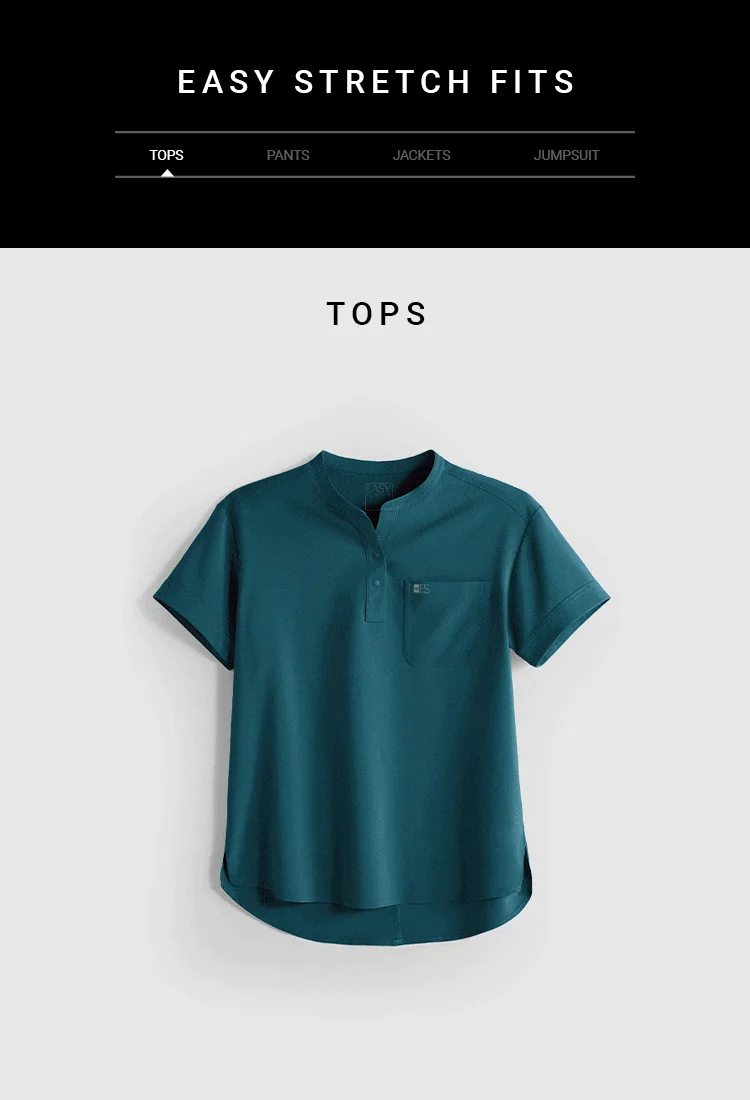Viewport: 750px width, 1100px height.
Task: Click the lower button on the henley placket
Action: coord(374,582)
